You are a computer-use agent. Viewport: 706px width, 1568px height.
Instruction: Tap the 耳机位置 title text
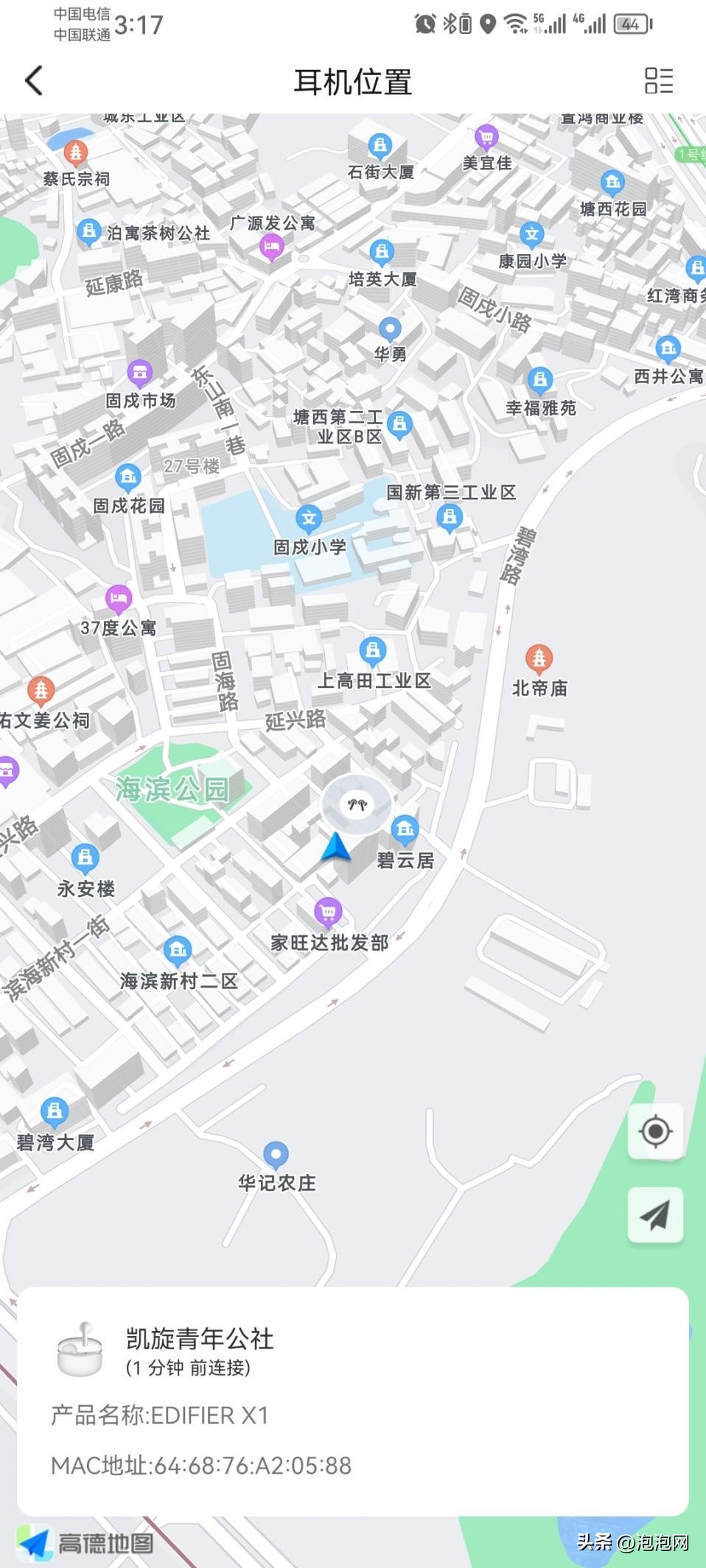[353, 81]
